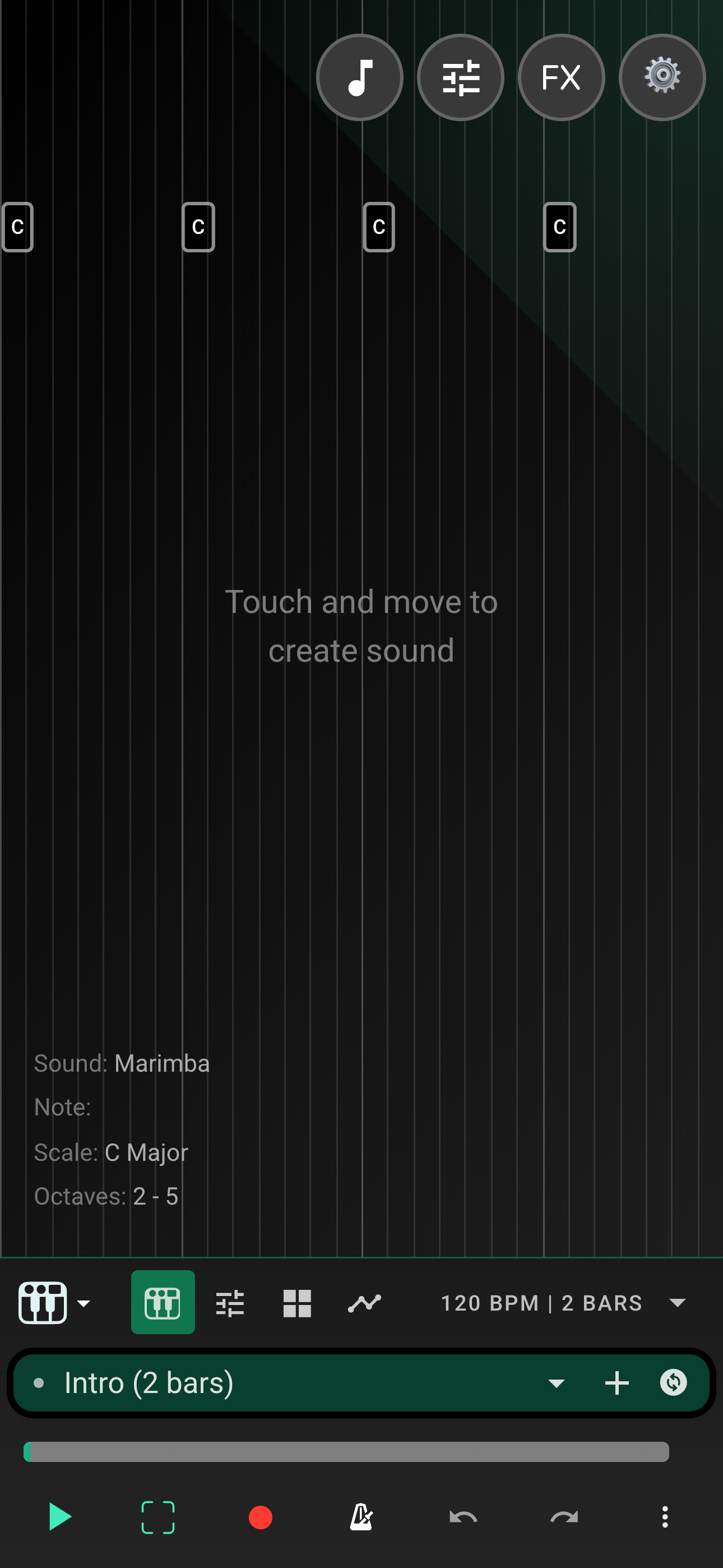Add a new section with the plus button
723x1568 pixels.
coord(617,1382)
